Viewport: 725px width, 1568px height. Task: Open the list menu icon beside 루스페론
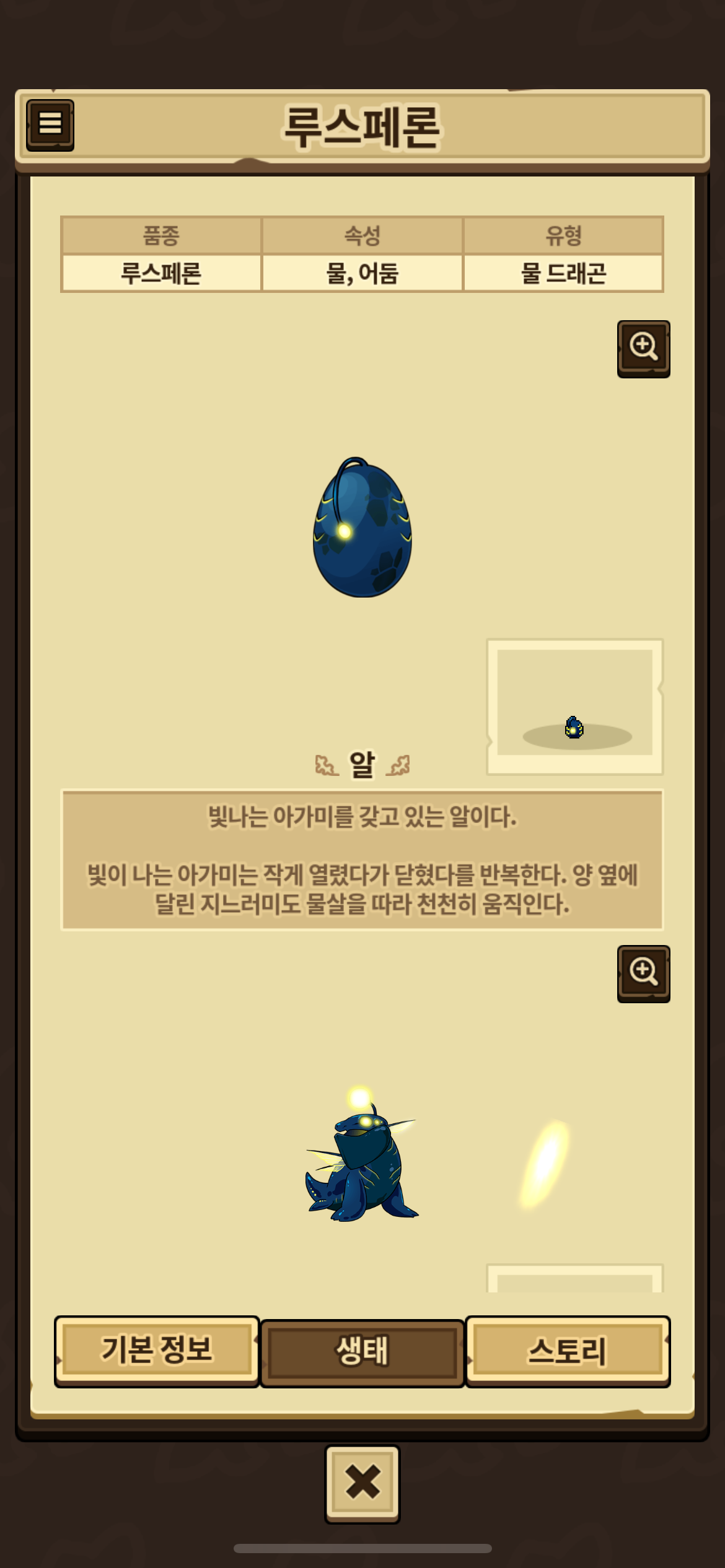tap(50, 124)
